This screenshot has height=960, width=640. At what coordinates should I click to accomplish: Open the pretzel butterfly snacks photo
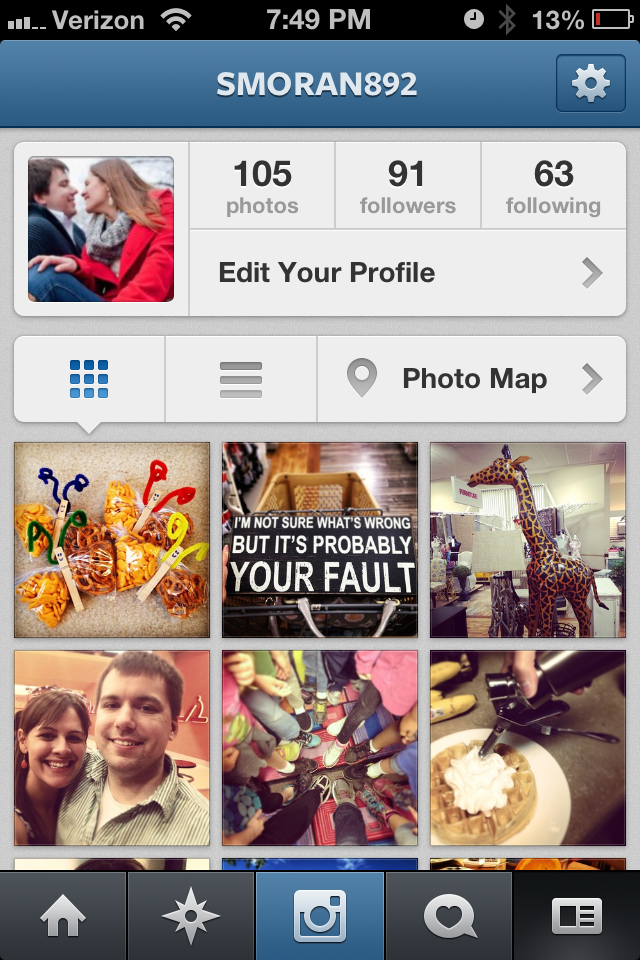[x=112, y=540]
